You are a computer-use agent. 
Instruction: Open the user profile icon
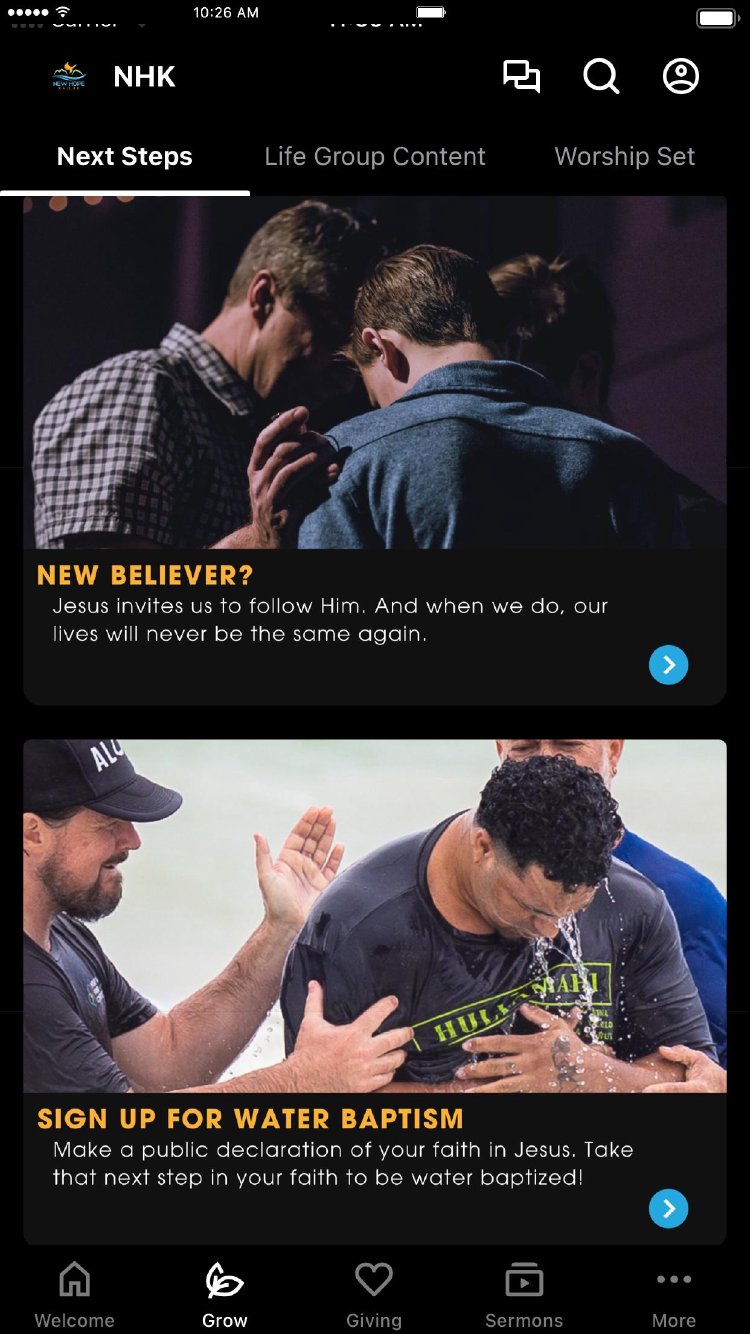pyautogui.click(x=681, y=77)
